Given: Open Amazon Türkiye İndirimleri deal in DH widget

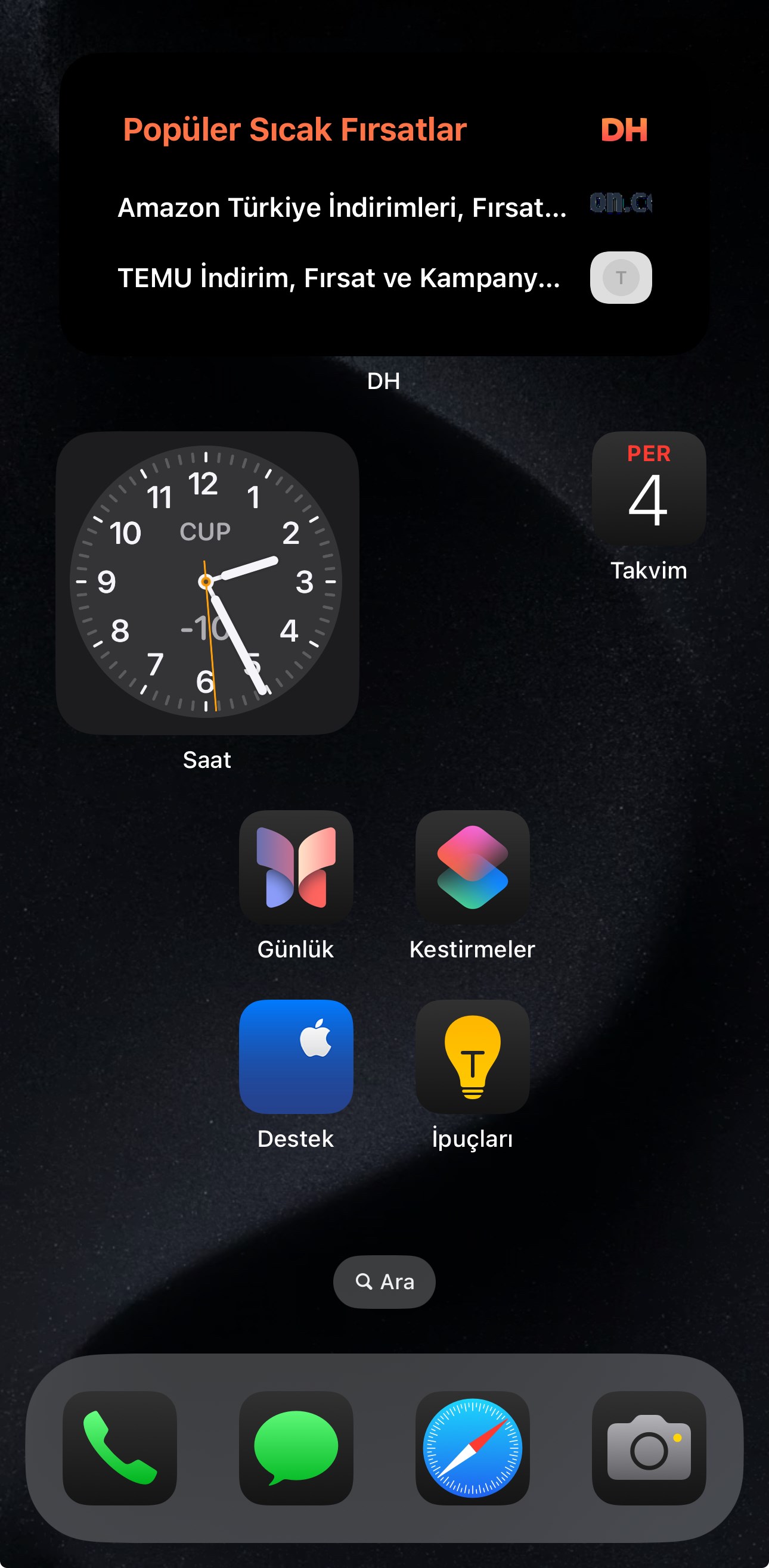Looking at the screenshot, I should point(342,208).
